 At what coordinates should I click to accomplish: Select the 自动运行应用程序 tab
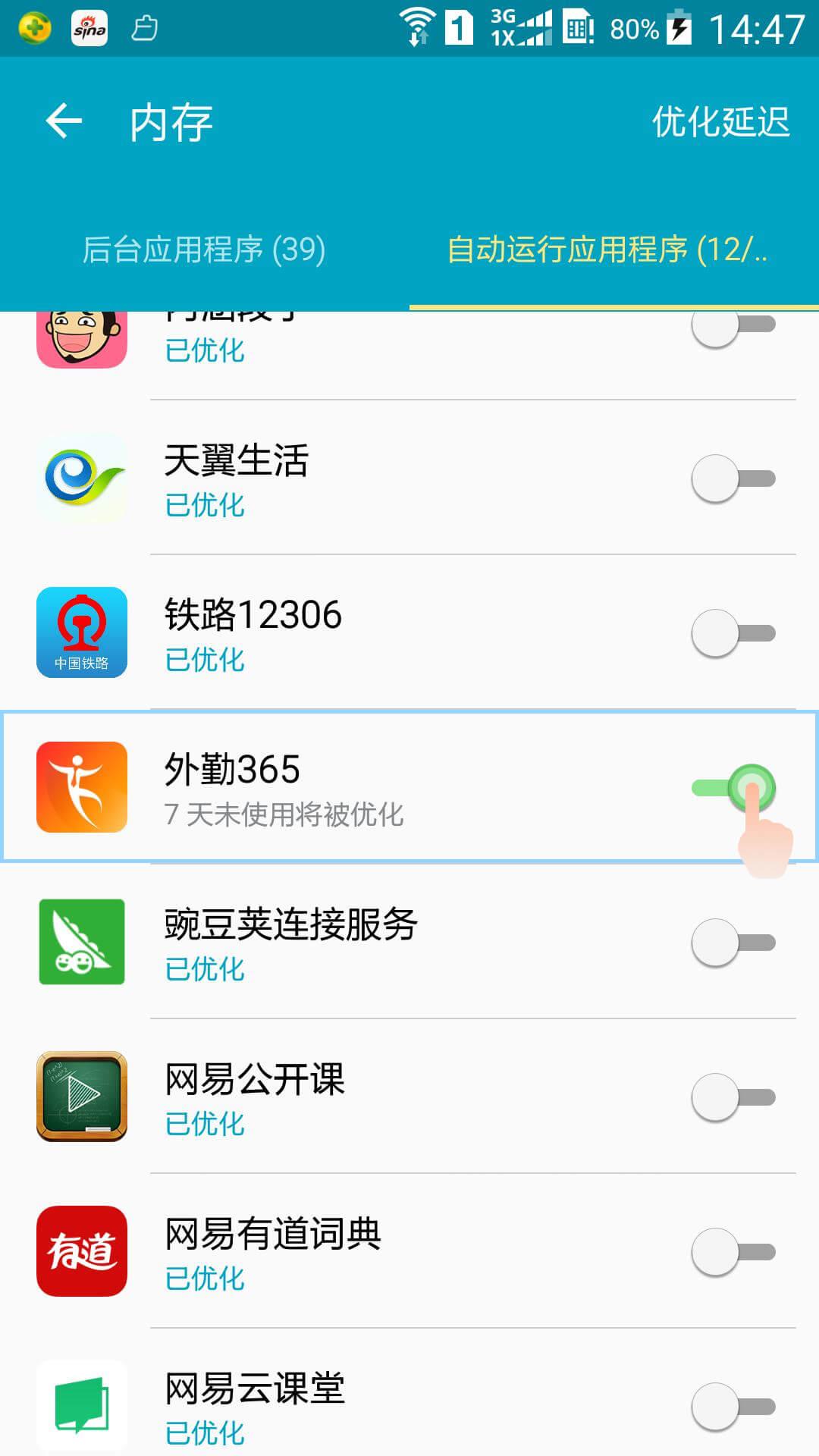pyautogui.click(x=607, y=249)
